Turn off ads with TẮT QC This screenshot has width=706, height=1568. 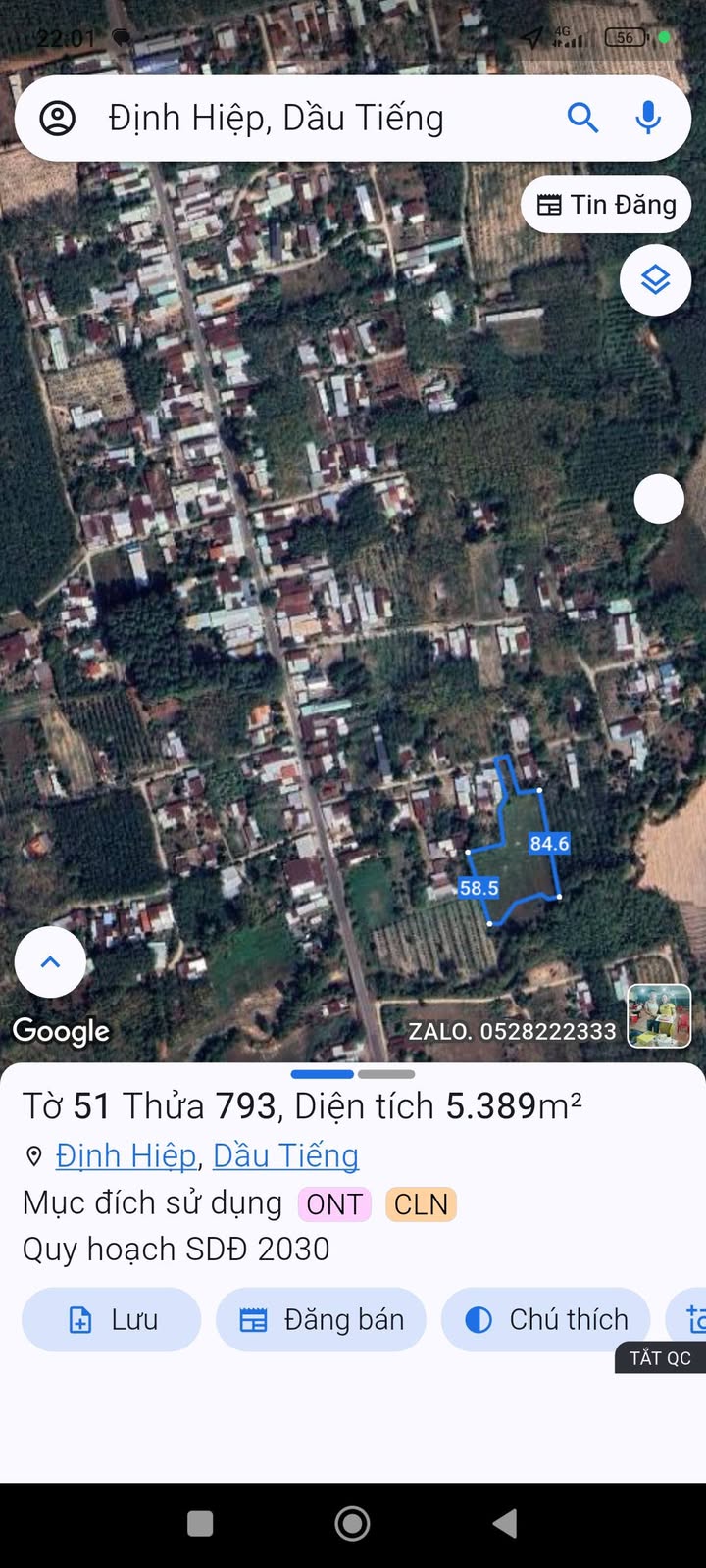point(660,1357)
